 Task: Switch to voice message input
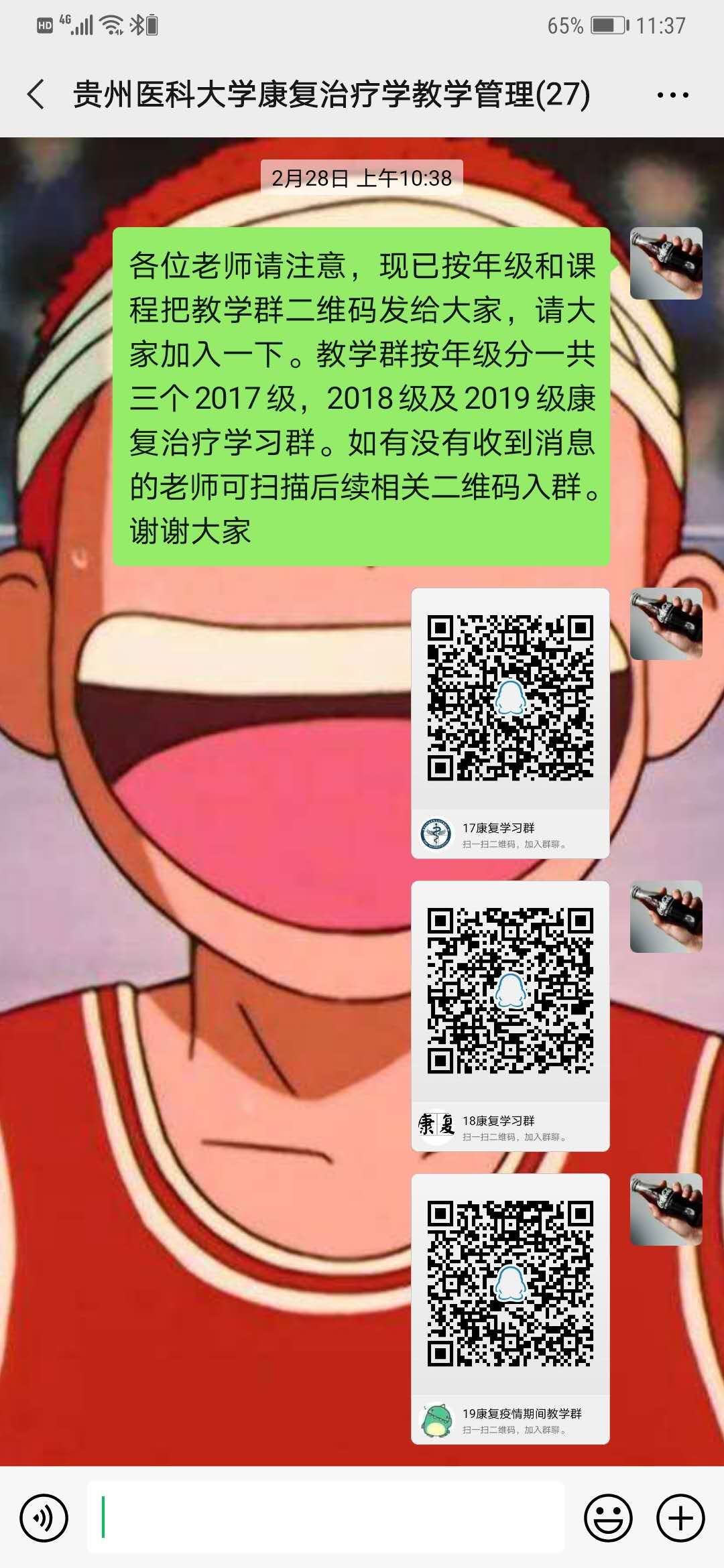(44, 1518)
